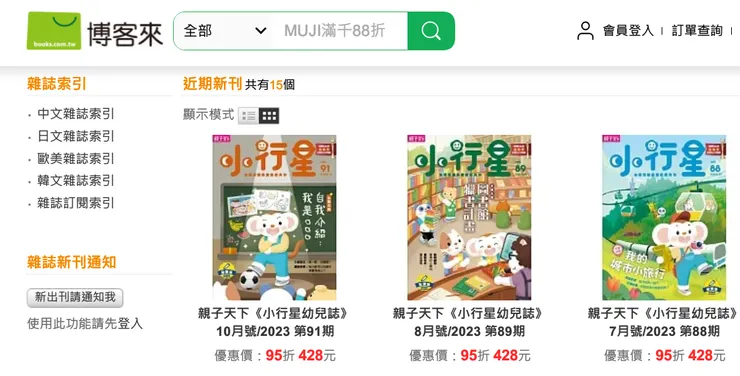
Task: Open 會員登入 member login
Action: pyautogui.click(x=615, y=31)
